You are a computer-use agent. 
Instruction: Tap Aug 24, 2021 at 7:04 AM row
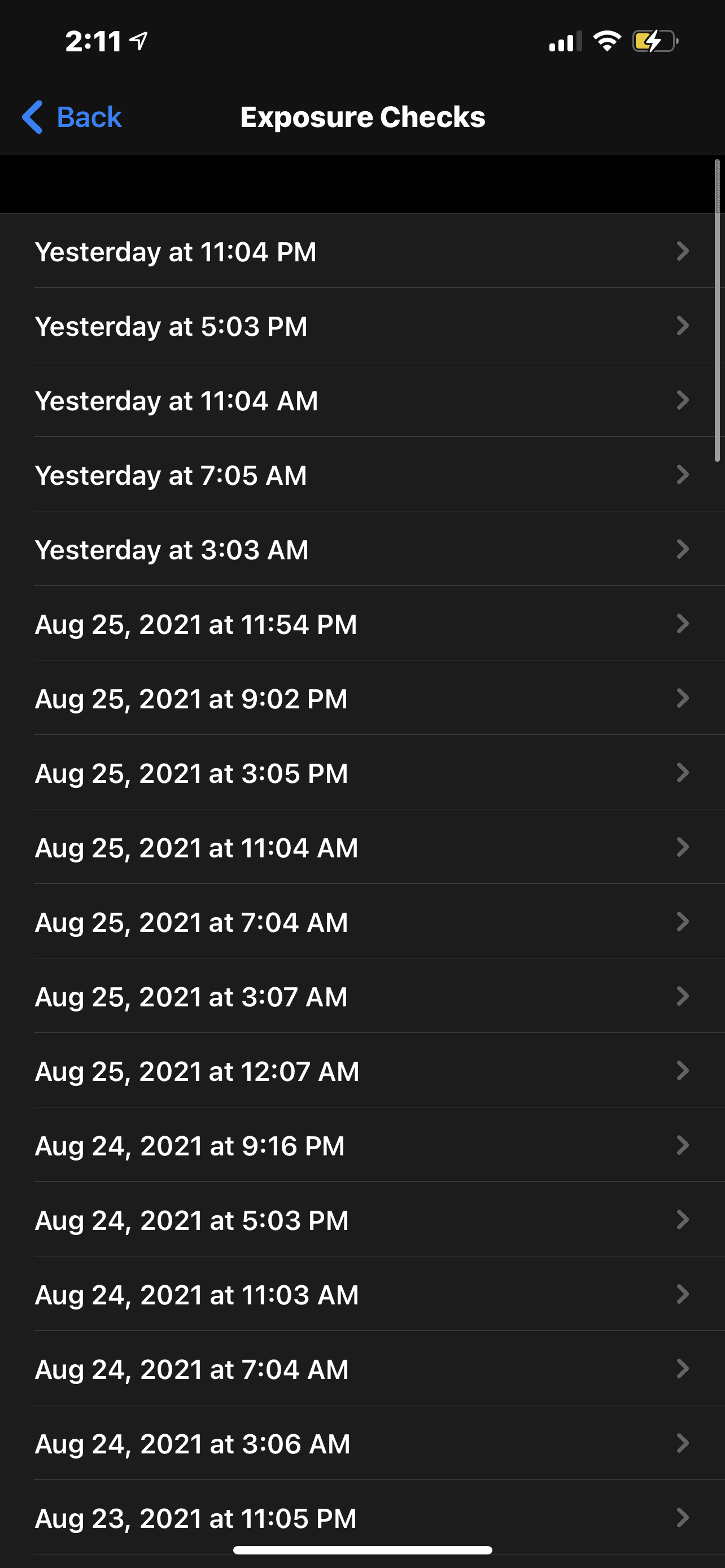coord(361,1369)
